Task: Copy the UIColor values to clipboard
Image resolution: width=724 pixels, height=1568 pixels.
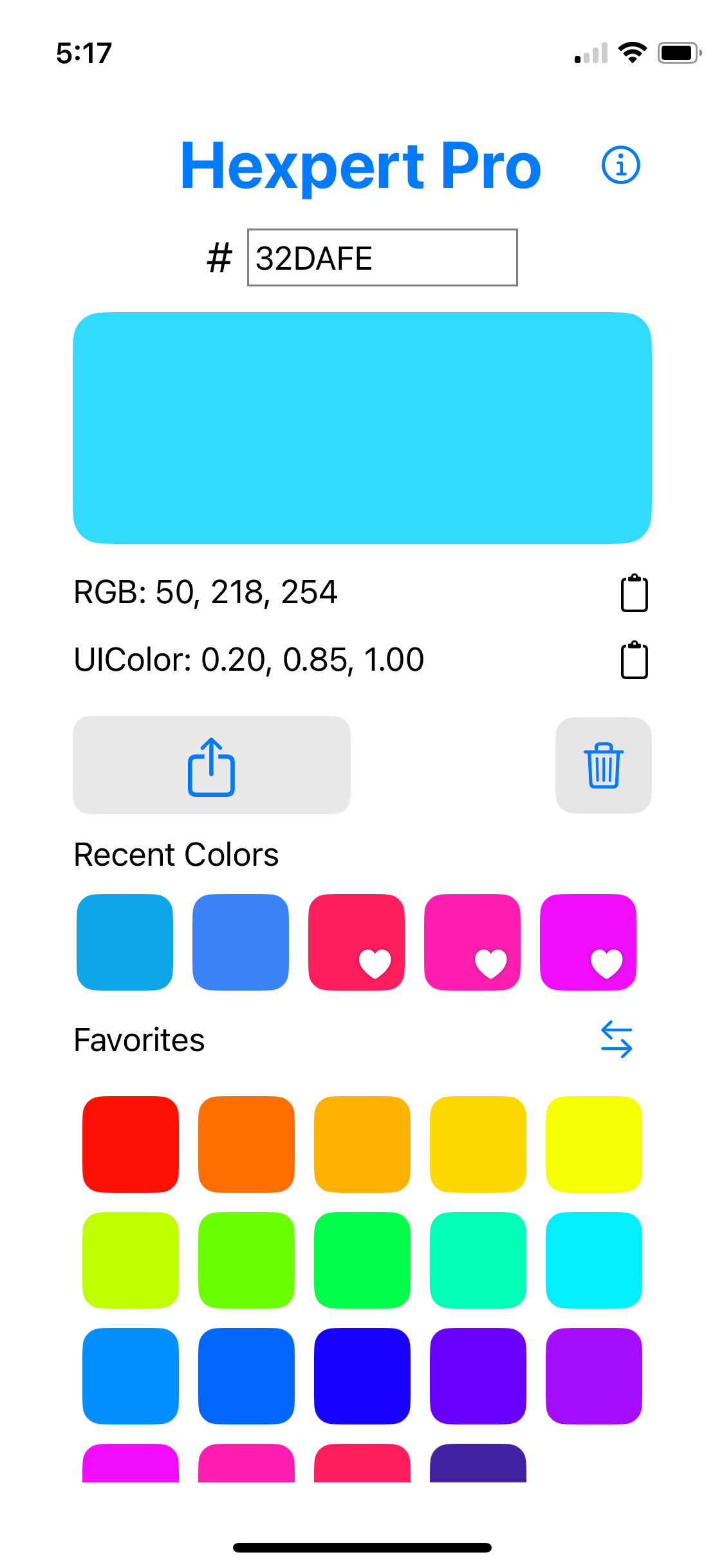Action: coord(634,658)
